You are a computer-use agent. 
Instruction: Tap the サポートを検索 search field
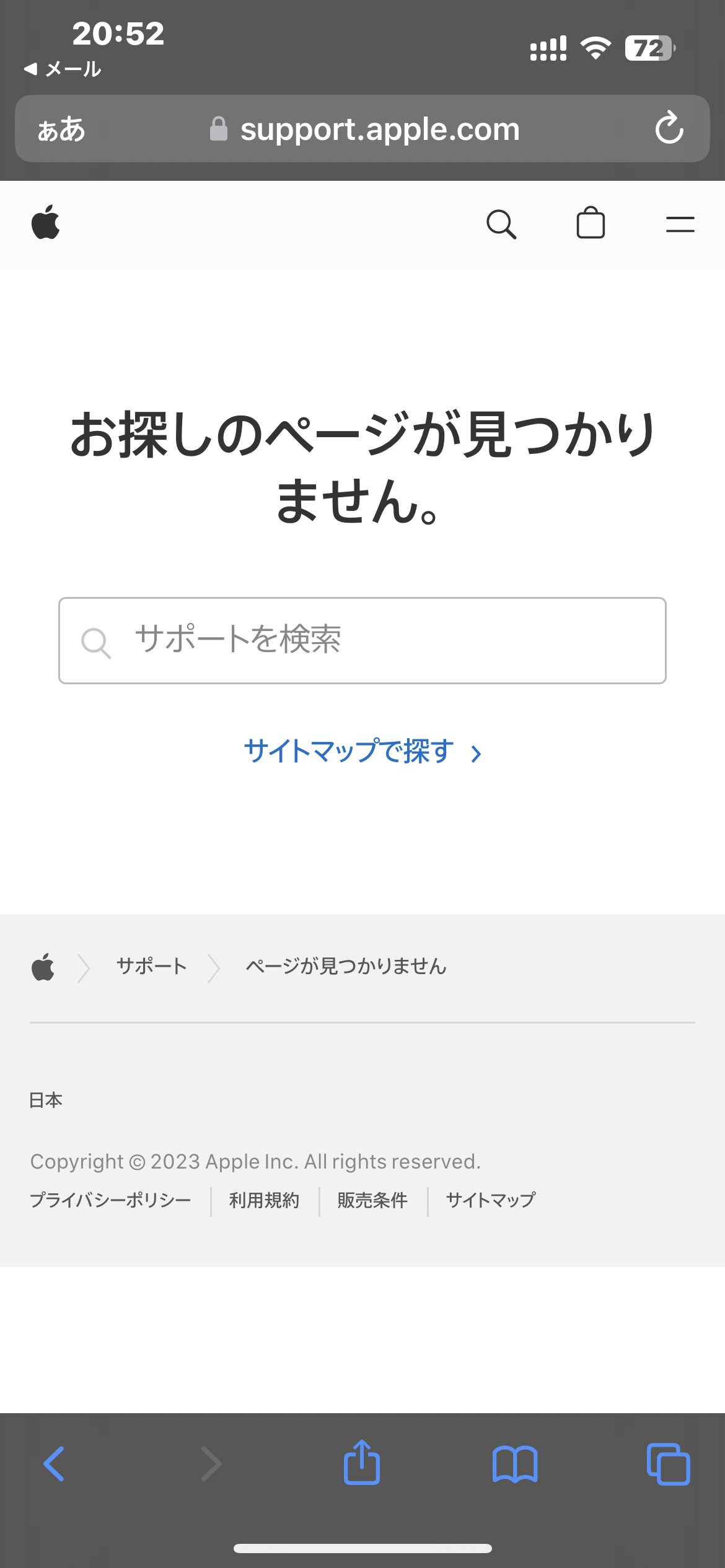coord(362,640)
